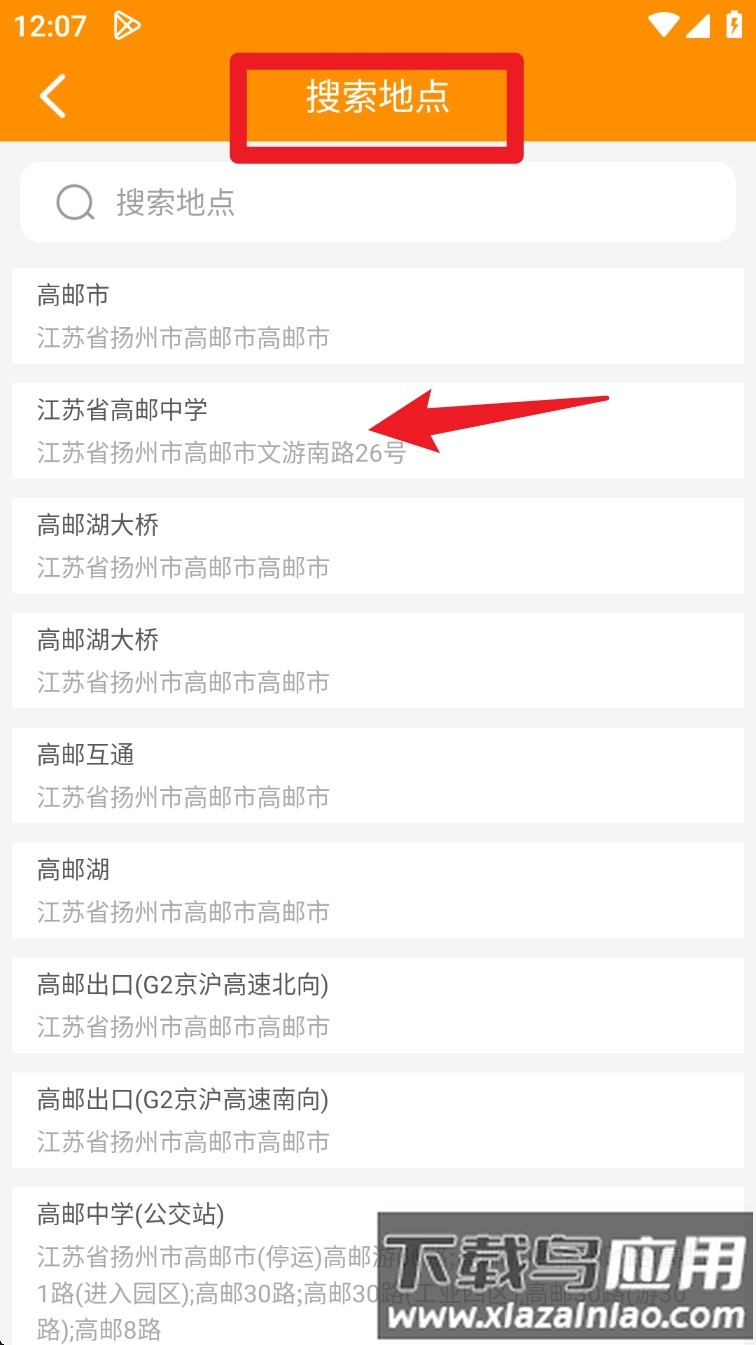Select the 高邮湖 result
Image resolution: width=756 pixels, height=1345 pixels.
coord(378,890)
